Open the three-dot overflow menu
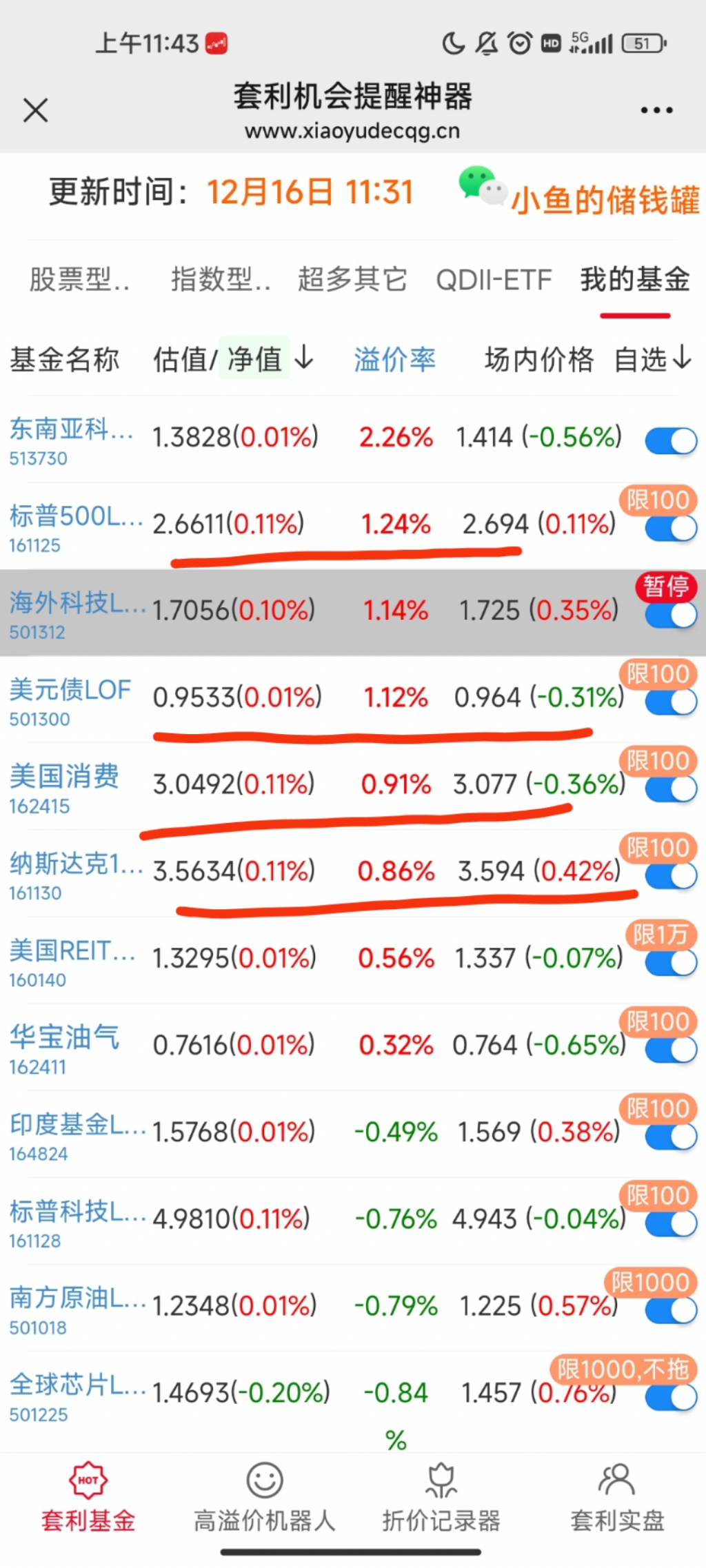Screen dimensions: 706x1568 (x=656, y=110)
